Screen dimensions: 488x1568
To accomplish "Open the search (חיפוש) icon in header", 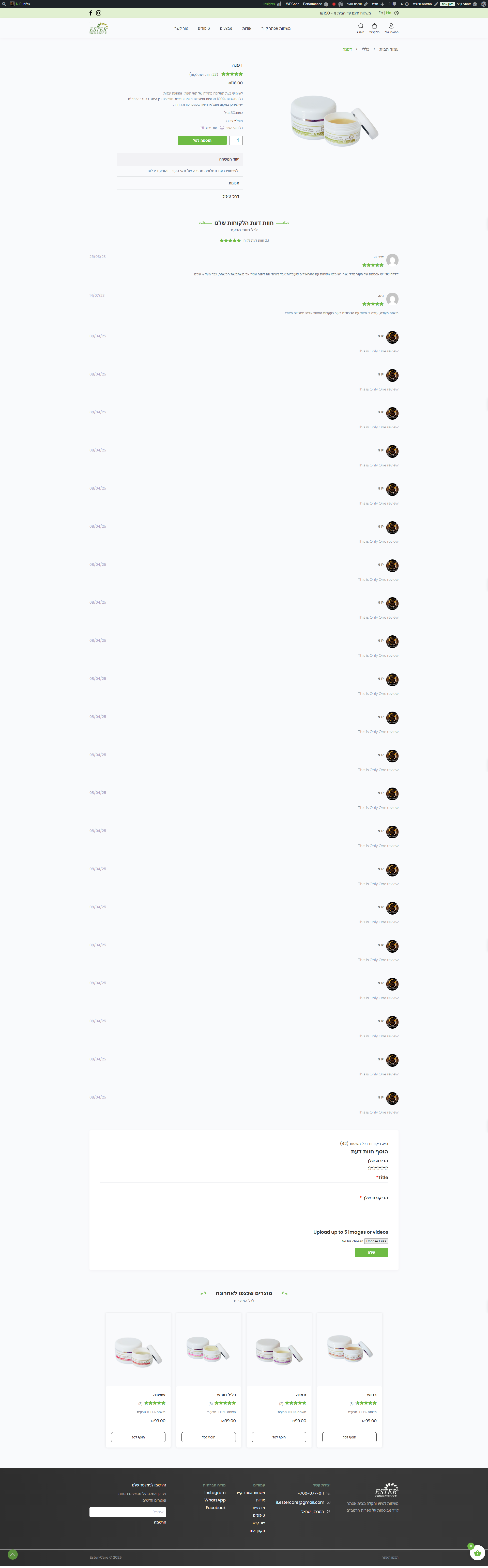I will [x=361, y=27].
